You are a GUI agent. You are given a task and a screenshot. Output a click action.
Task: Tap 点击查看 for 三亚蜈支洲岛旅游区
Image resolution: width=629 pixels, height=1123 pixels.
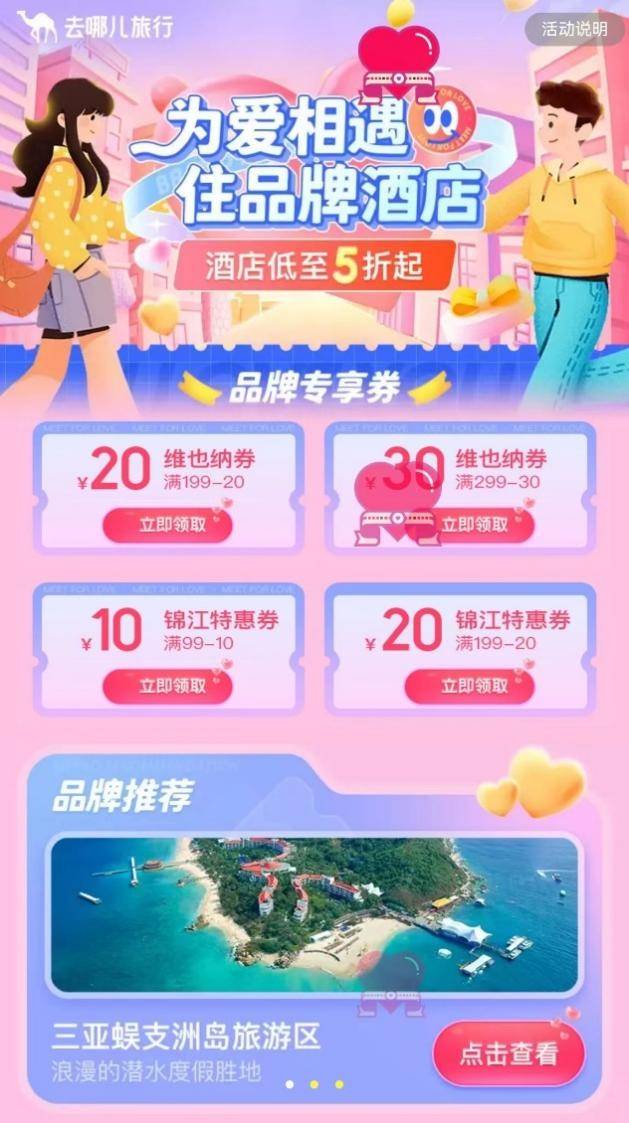click(509, 1054)
